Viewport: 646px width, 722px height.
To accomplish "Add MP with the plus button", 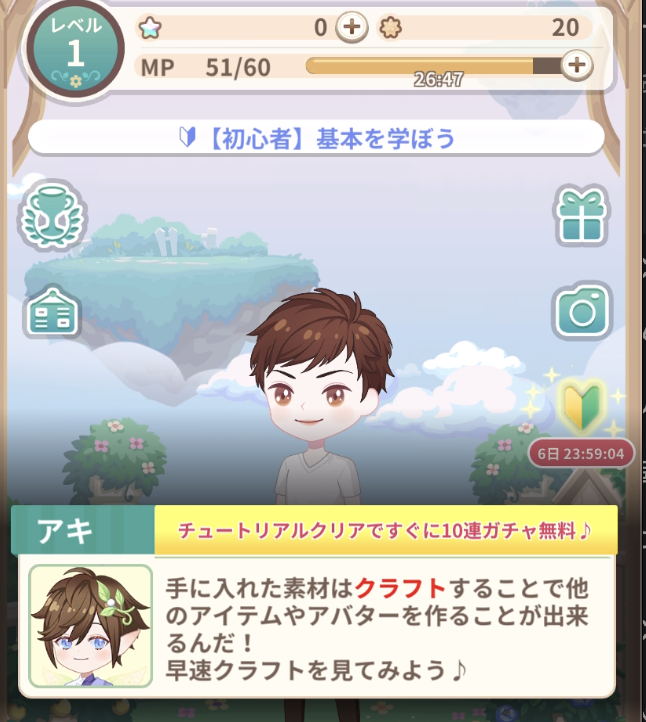I will point(576,66).
